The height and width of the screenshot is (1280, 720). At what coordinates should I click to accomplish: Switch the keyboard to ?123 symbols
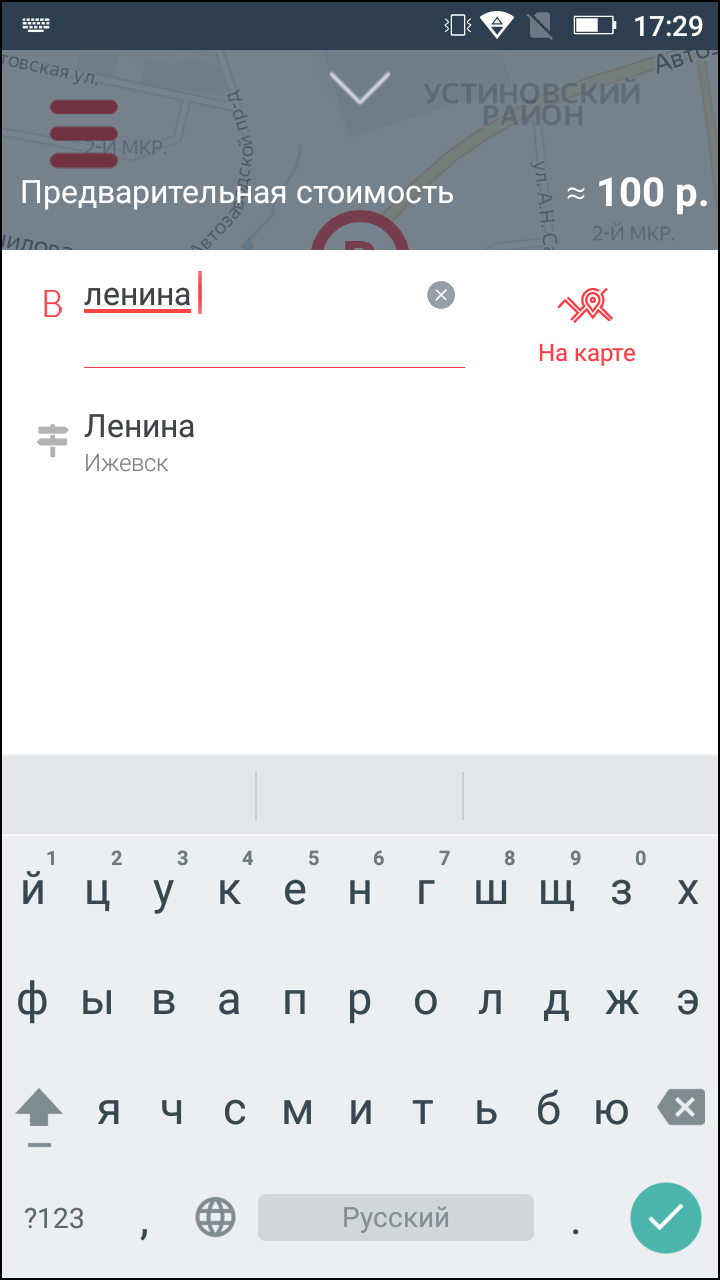54,1217
